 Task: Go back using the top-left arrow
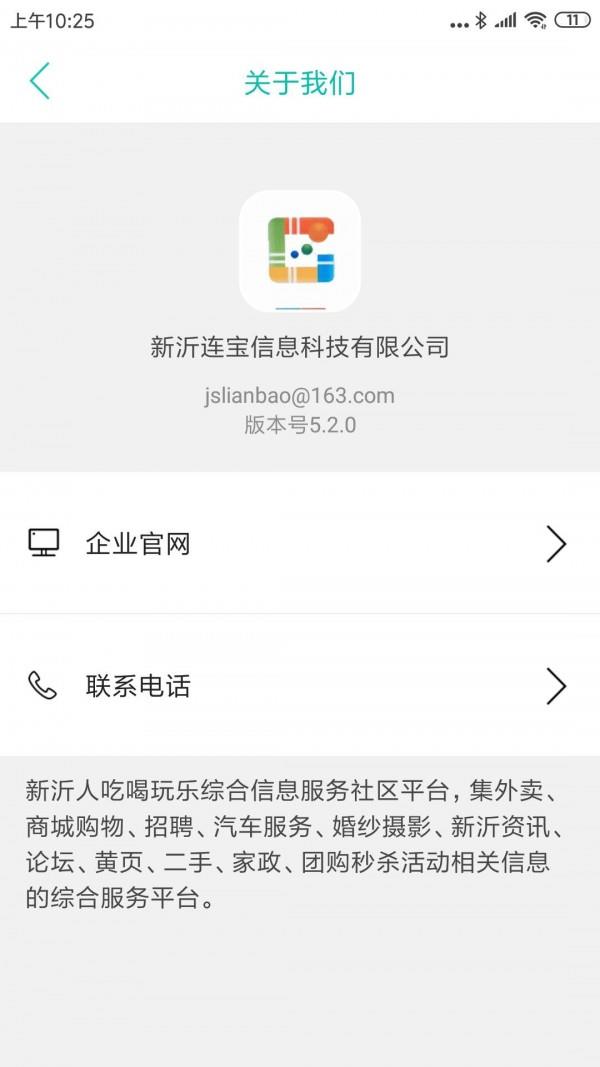[39, 81]
